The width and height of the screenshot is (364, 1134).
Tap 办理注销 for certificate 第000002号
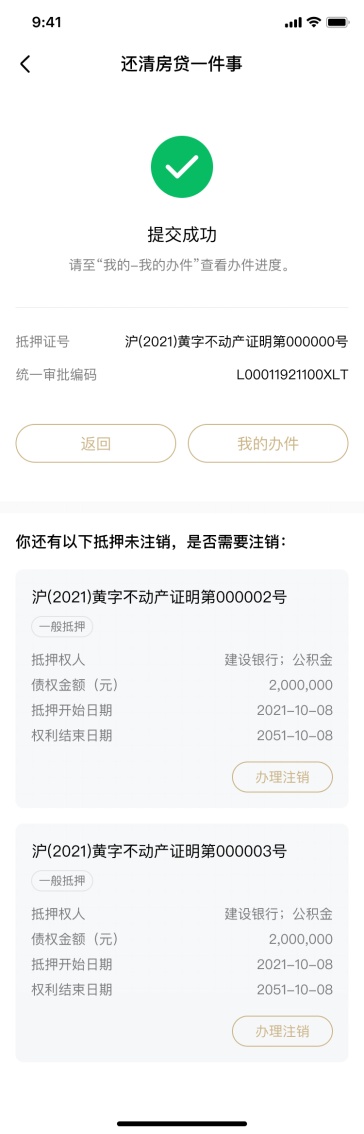[x=282, y=777]
